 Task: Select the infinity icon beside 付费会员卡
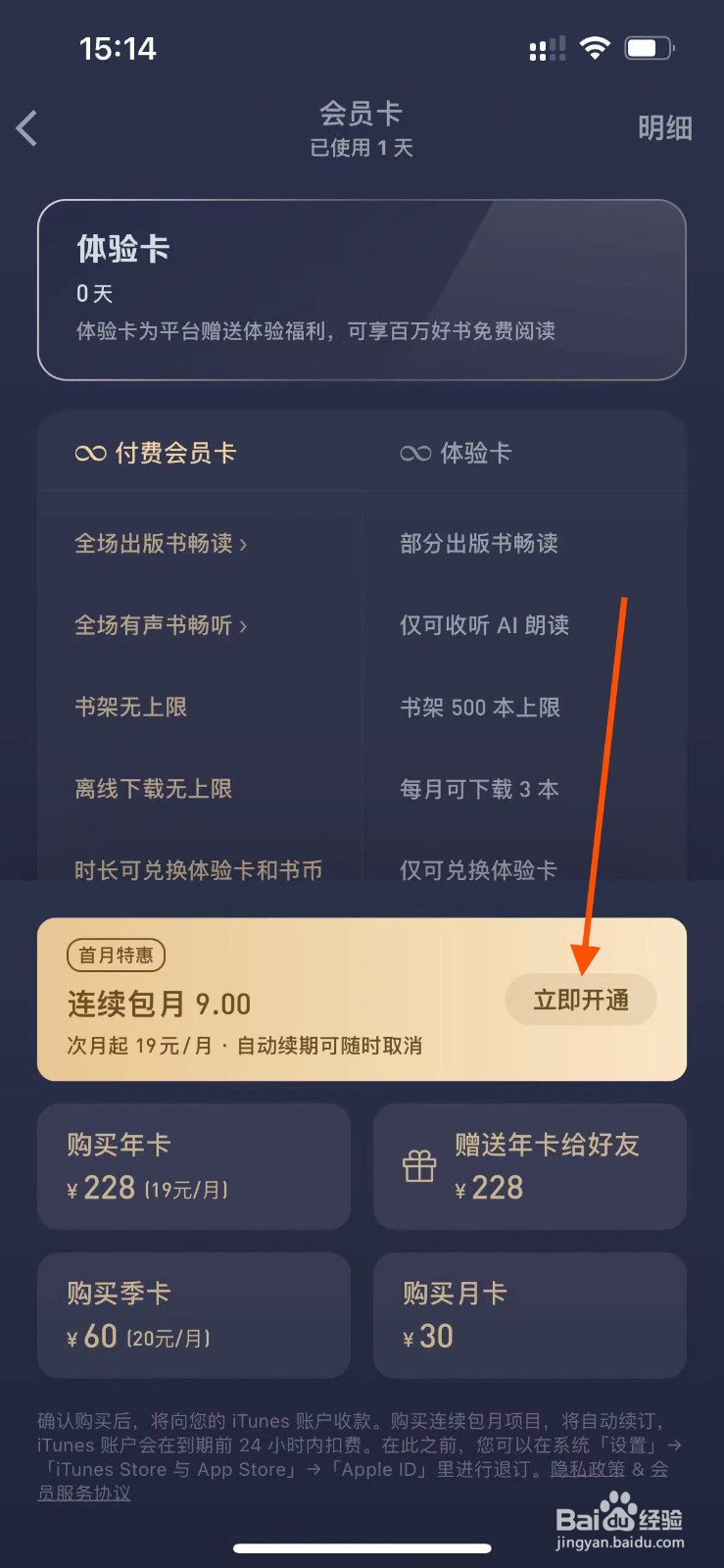coord(92,453)
